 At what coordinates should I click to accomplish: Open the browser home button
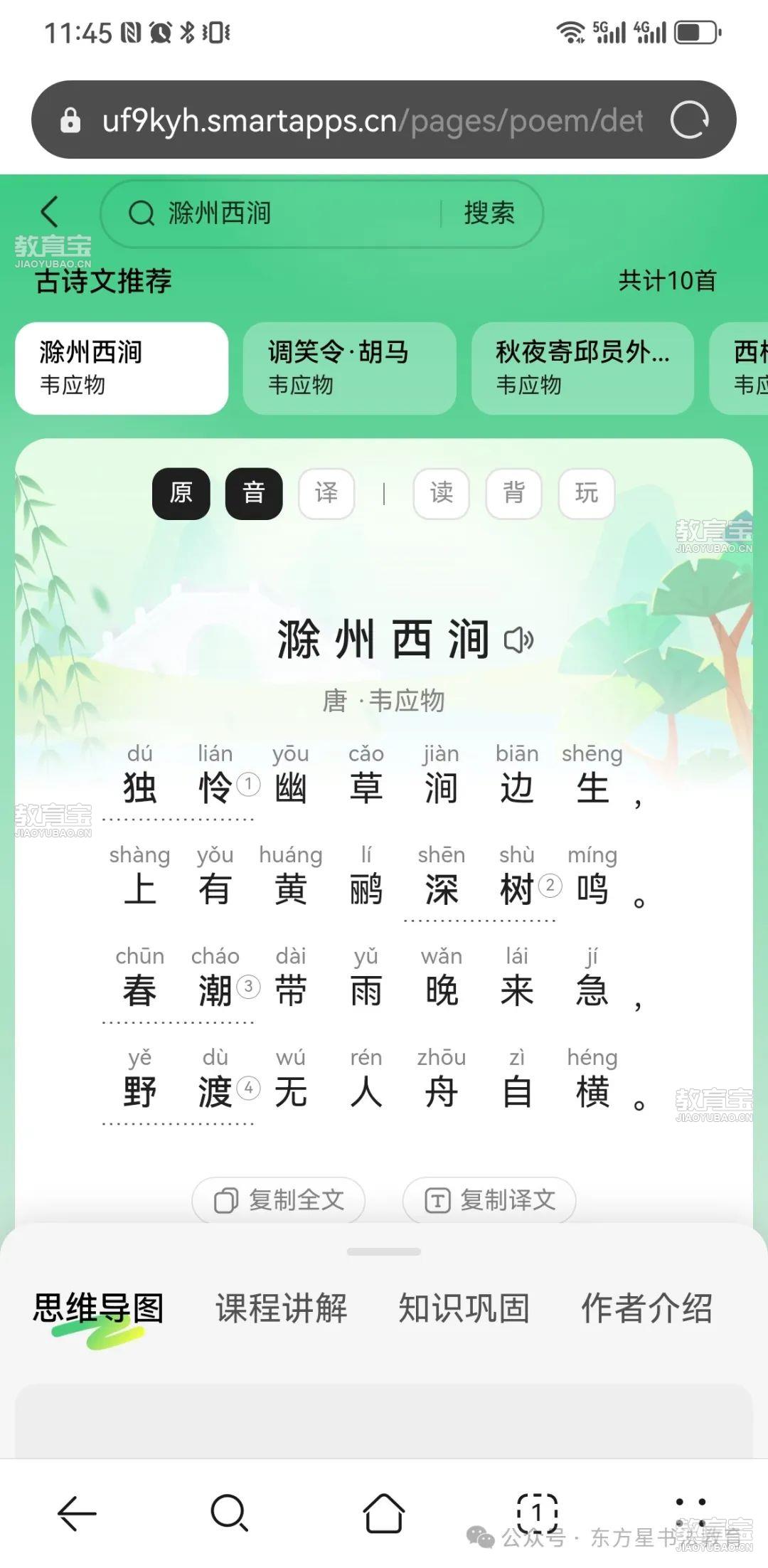pos(384,1513)
